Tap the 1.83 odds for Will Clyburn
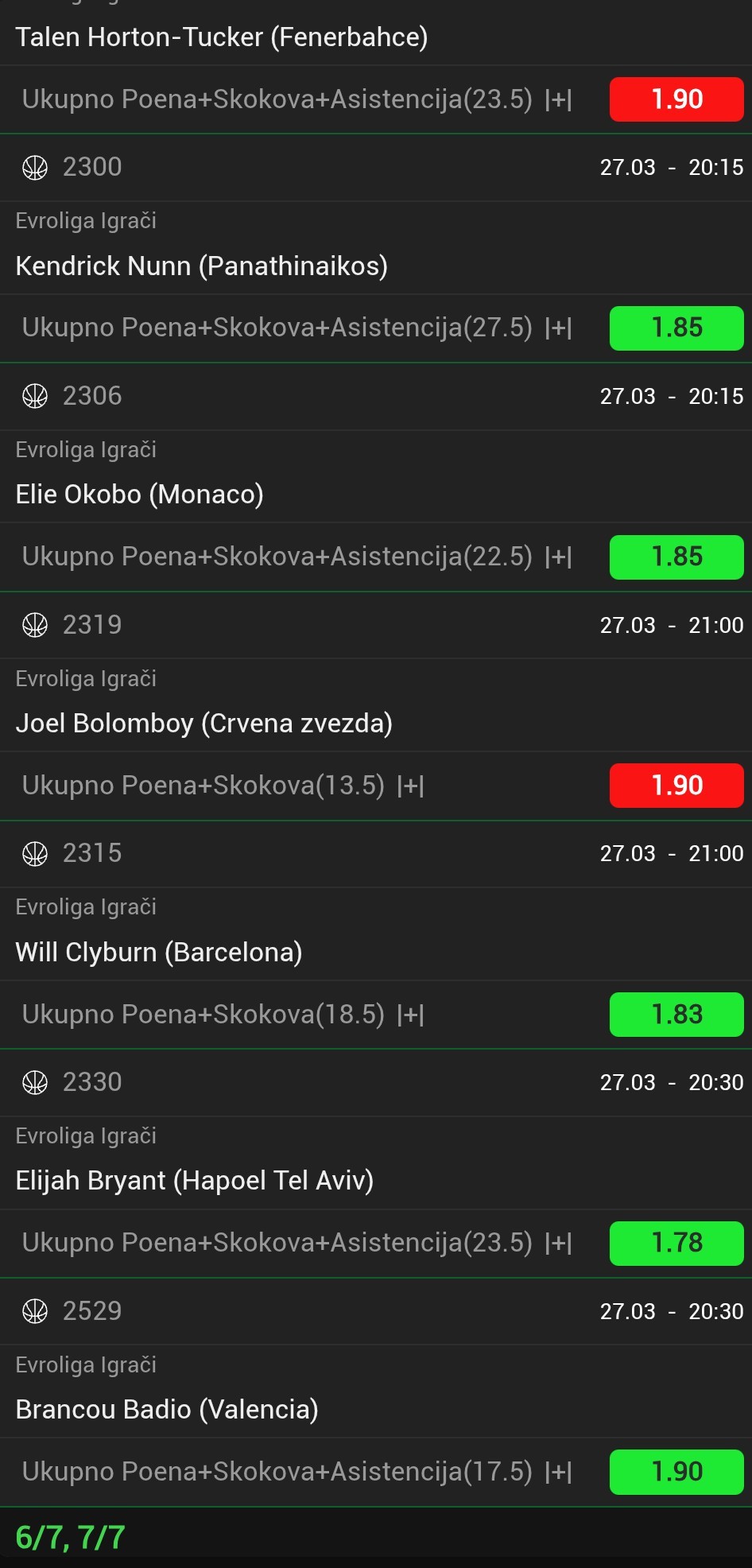Image resolution: width=752 pixels, height=1568 pixels. click(x=676, y=1014)
